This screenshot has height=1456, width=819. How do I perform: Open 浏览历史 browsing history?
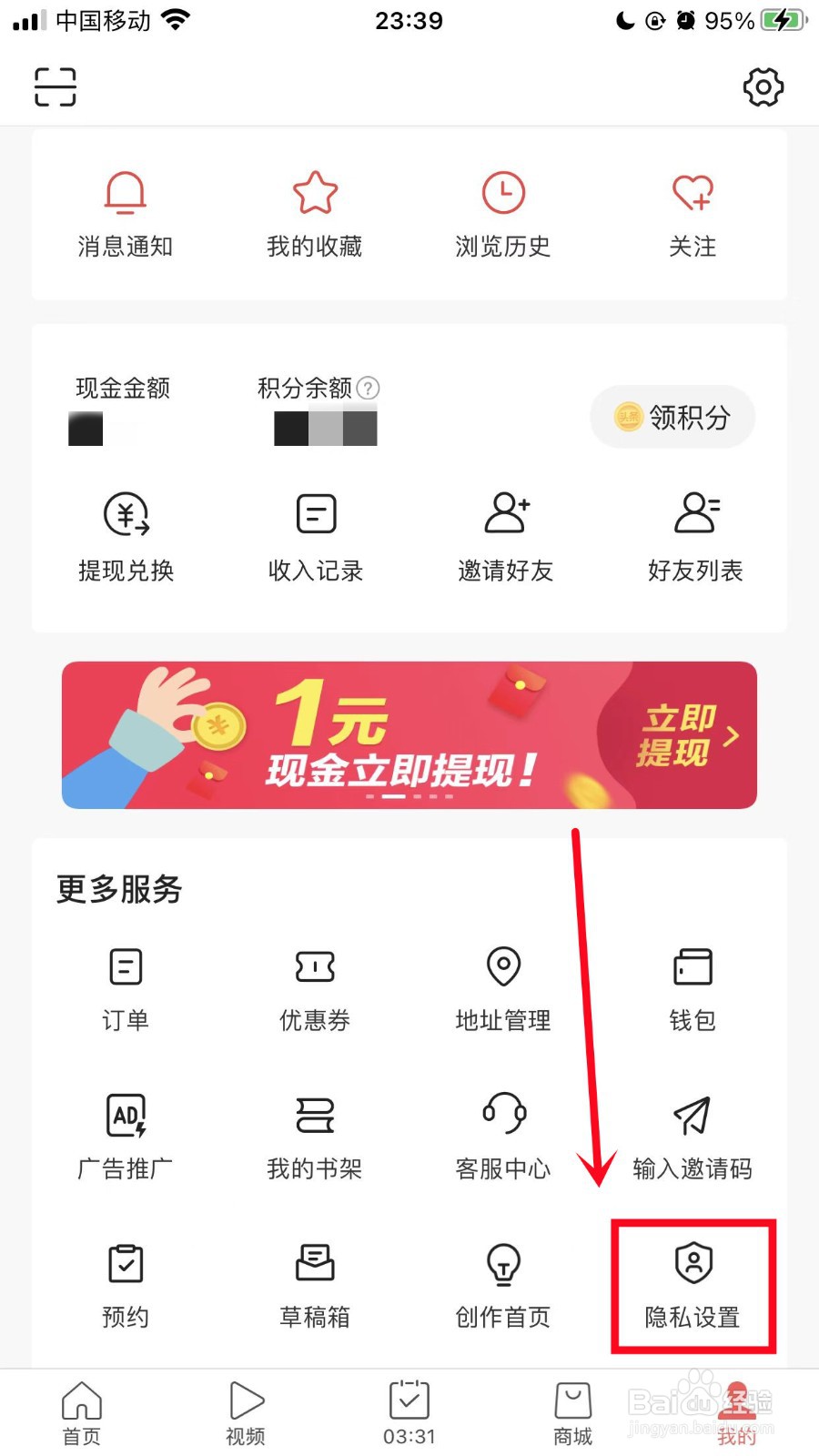pyautogui.click(x=504, y=214)
